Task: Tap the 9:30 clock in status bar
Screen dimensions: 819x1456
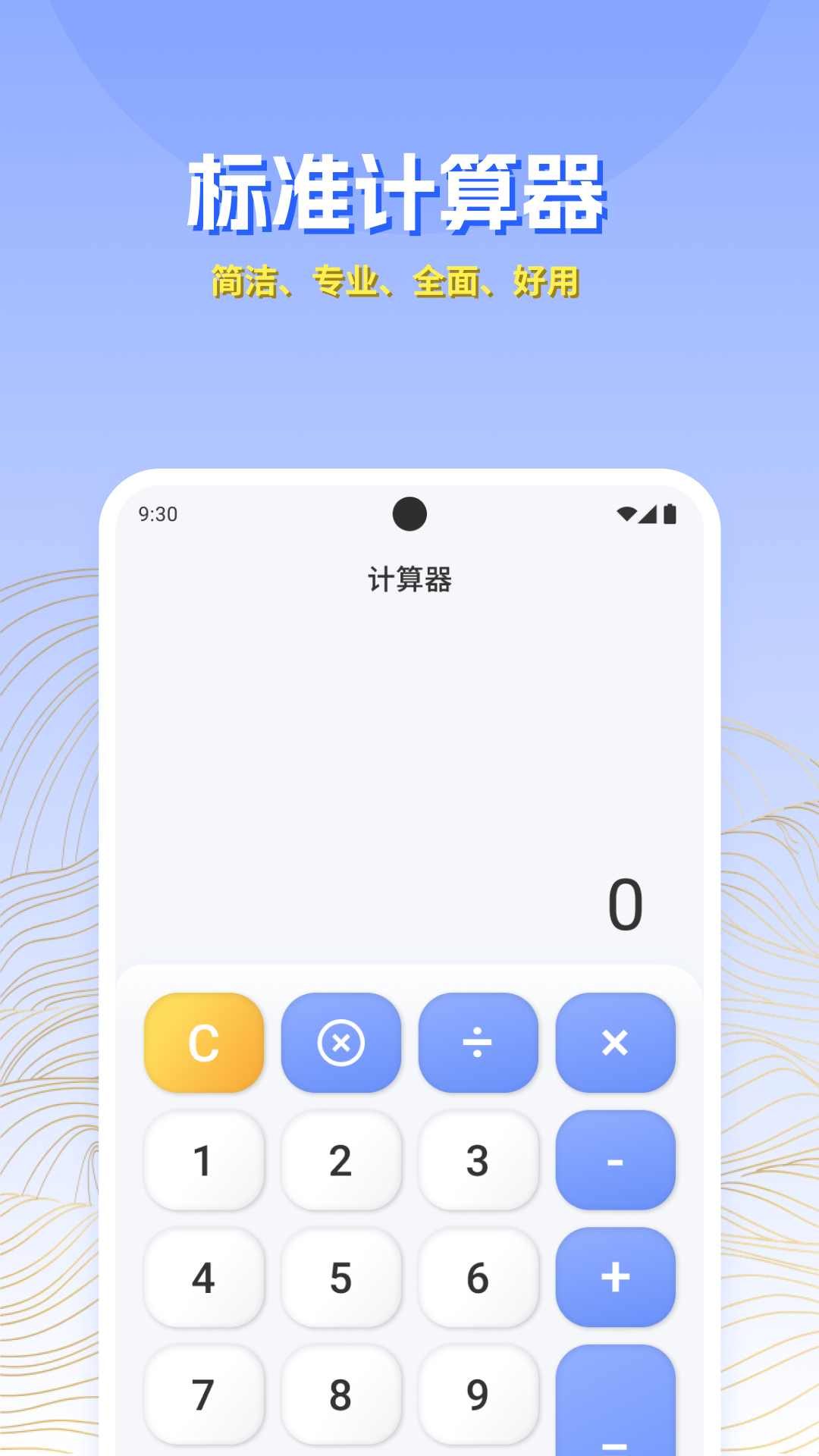Action: point(157,513)
